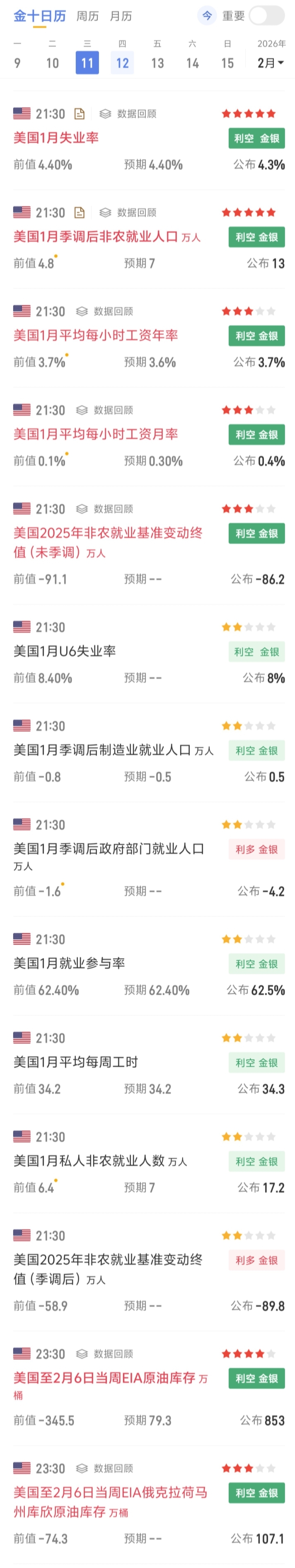Toggle the 重要 filter switch
Screen dimensions: 295x1568
point(266,16)
